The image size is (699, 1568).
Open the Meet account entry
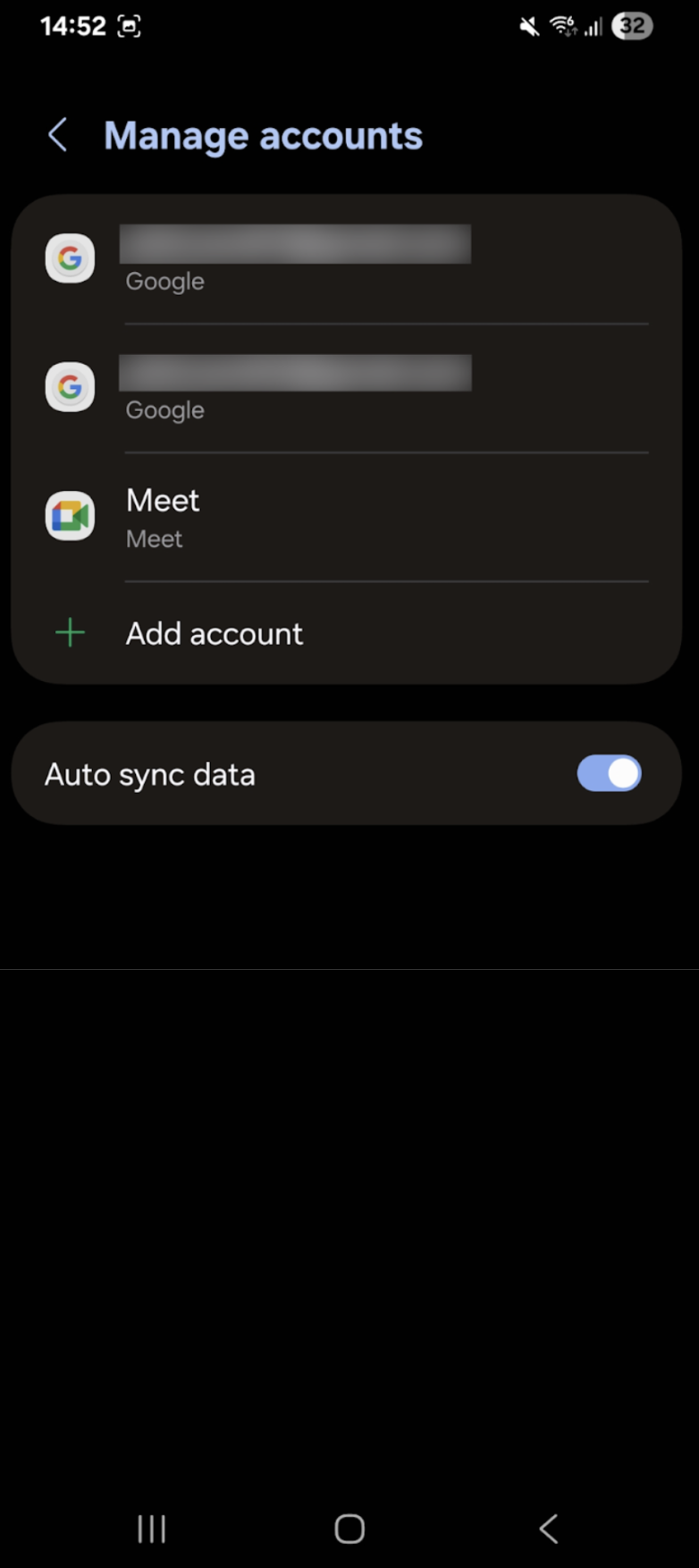click(x=347, y=517)
